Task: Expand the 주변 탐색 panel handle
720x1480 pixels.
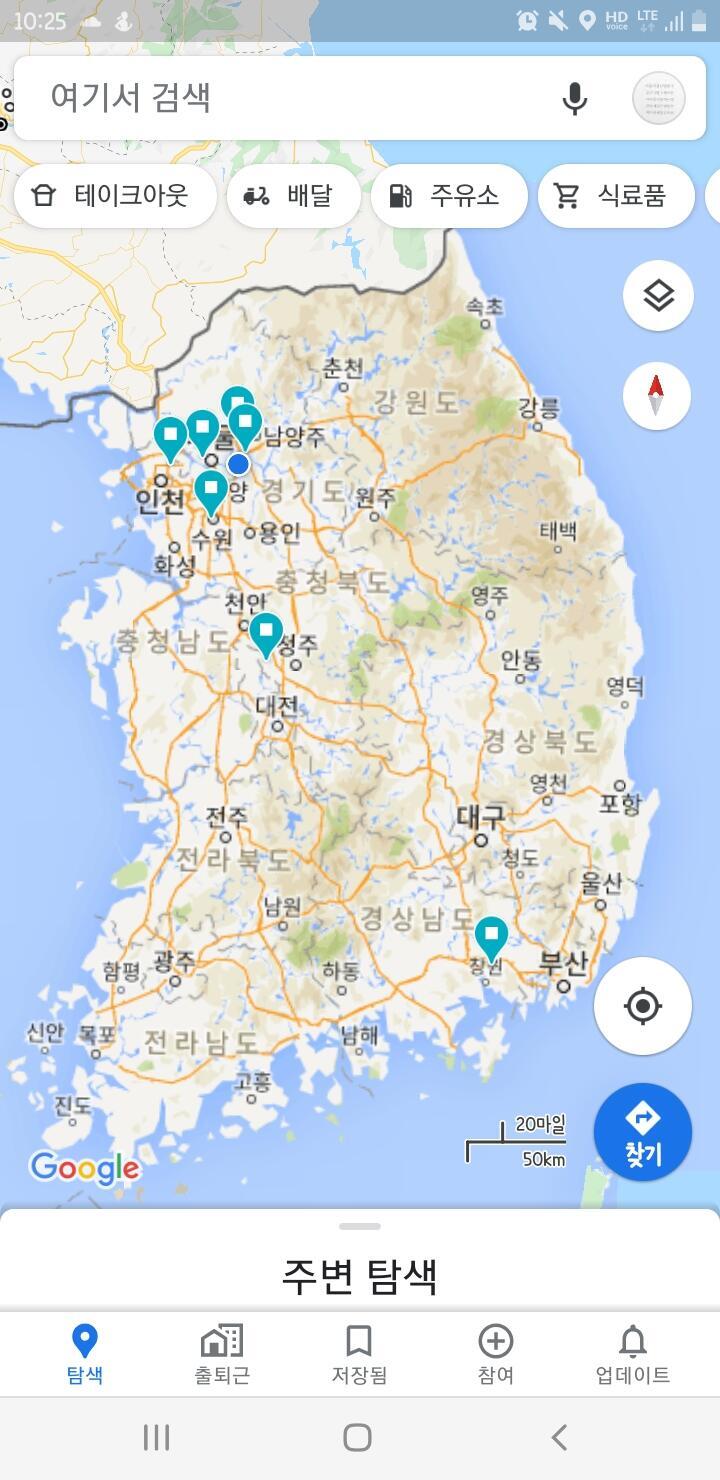Action: [360, 1226]
